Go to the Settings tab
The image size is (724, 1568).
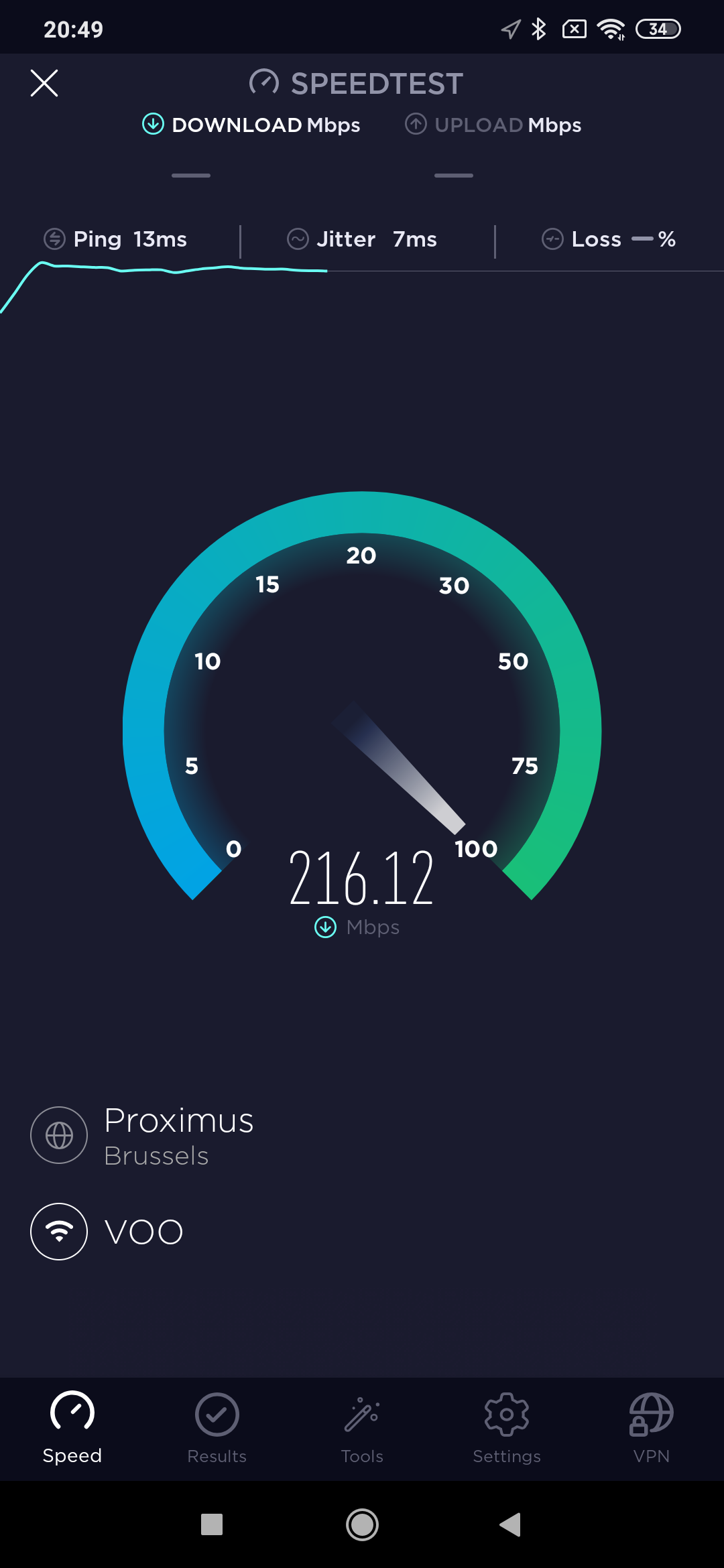pyautogui.click(x=507, y=1427)
